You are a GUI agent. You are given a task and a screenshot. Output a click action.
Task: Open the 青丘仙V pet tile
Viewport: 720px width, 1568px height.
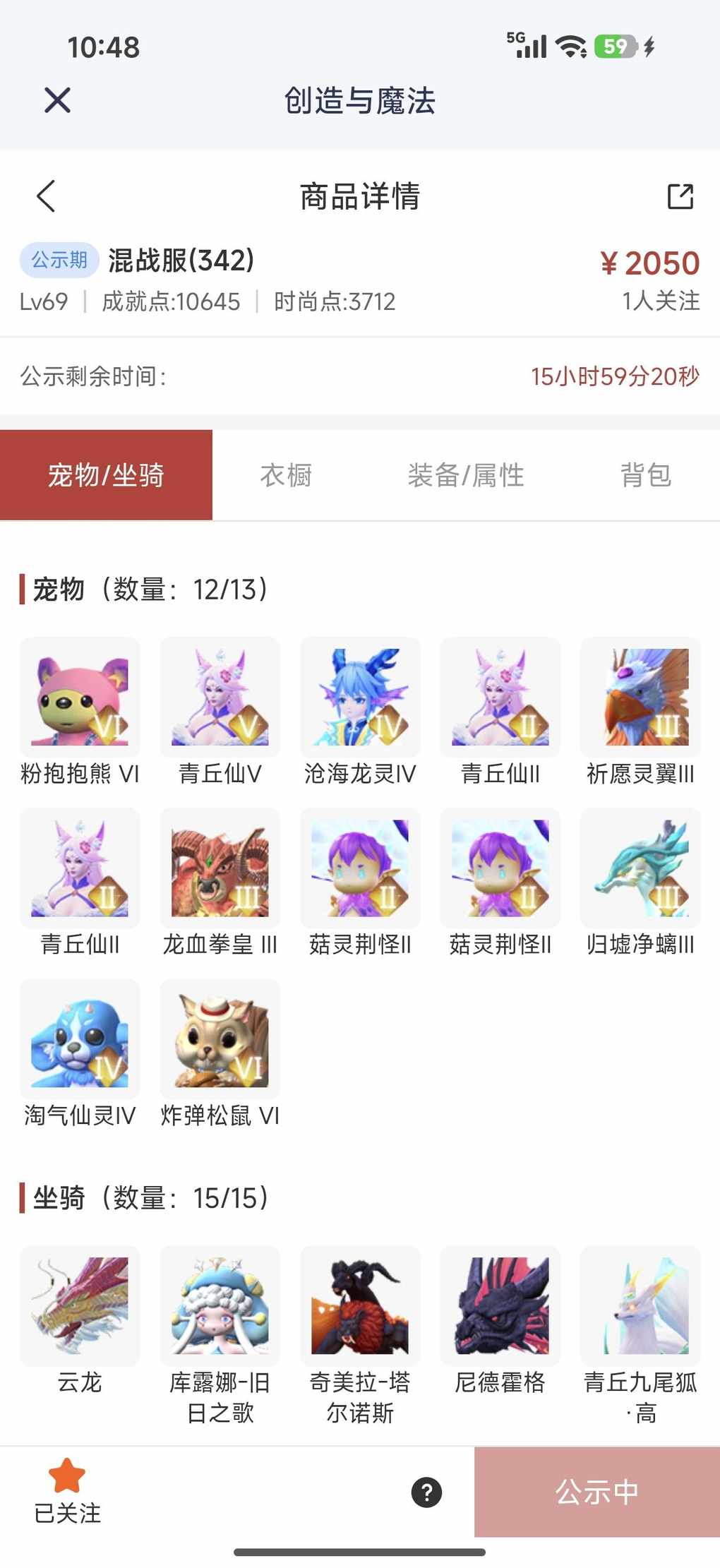pyautogui.click(x=220, y=698)
